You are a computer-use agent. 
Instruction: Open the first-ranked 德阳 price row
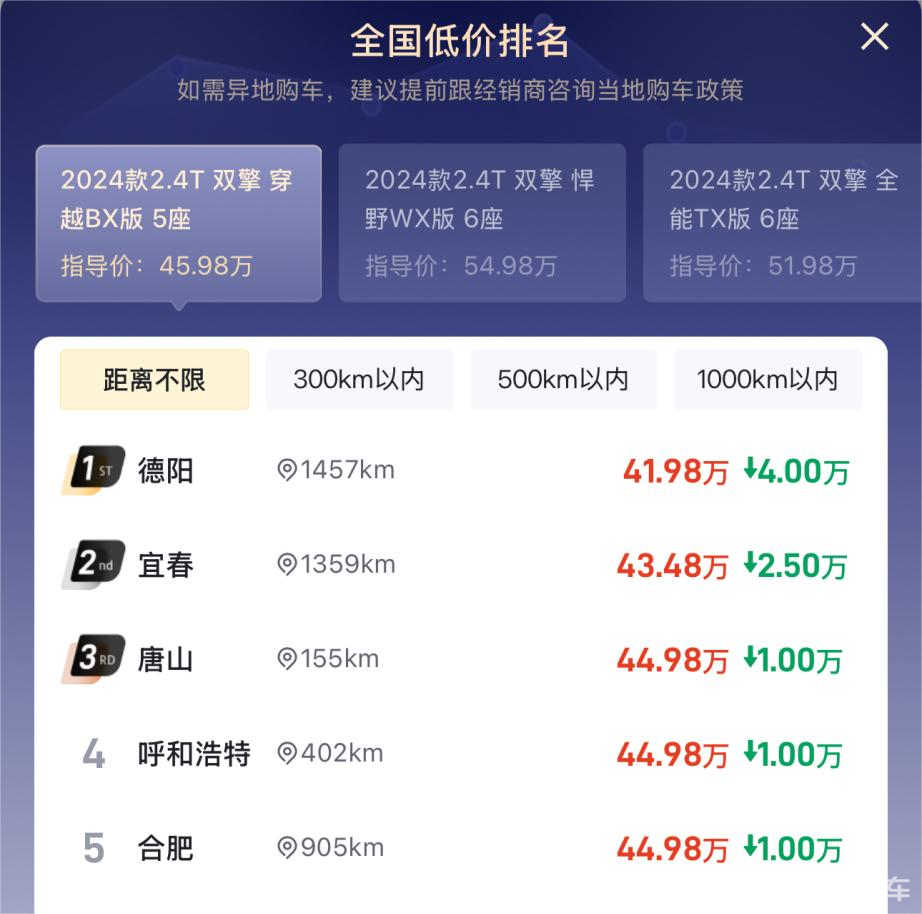point(460,470)
